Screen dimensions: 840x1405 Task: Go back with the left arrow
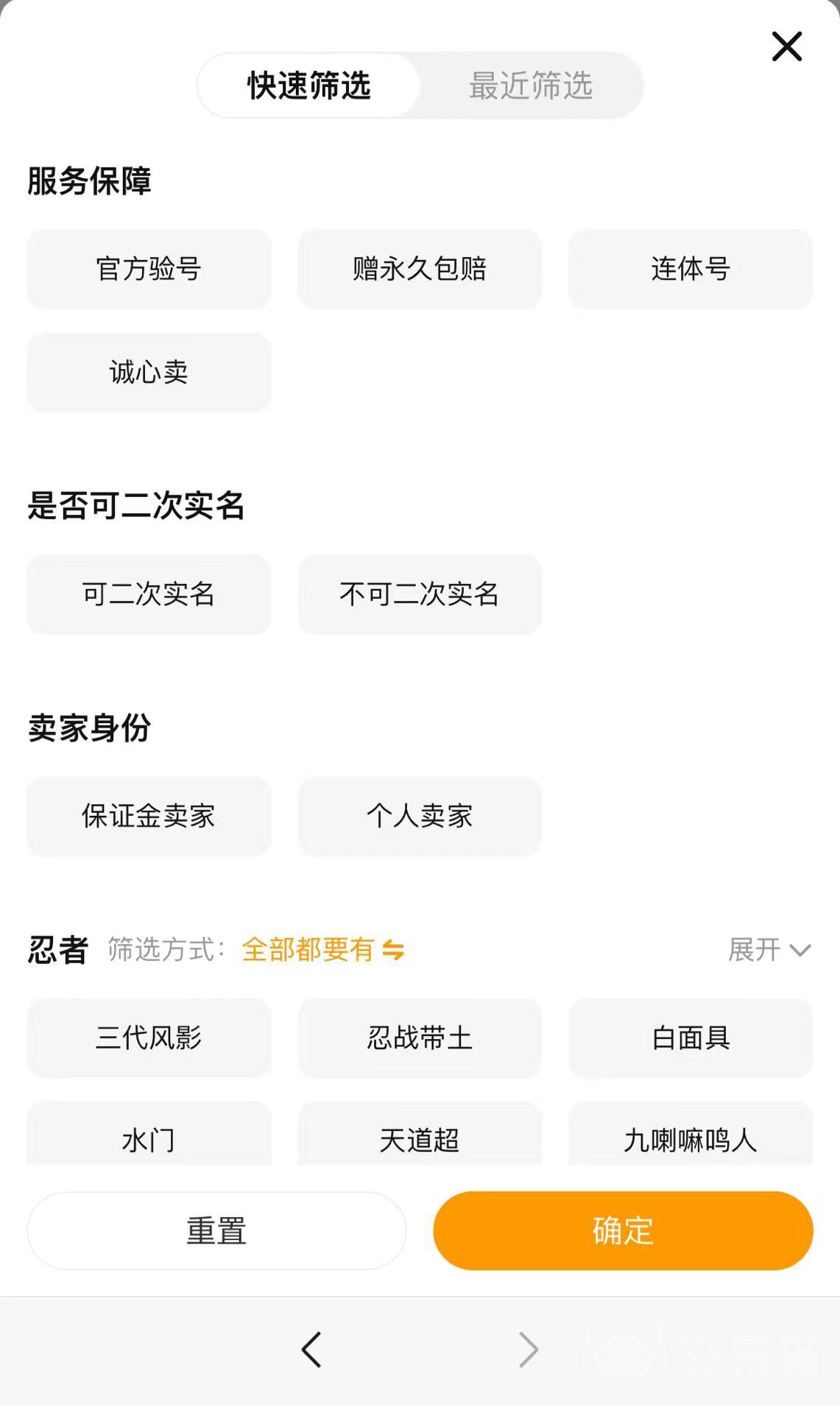(311, 1350)
